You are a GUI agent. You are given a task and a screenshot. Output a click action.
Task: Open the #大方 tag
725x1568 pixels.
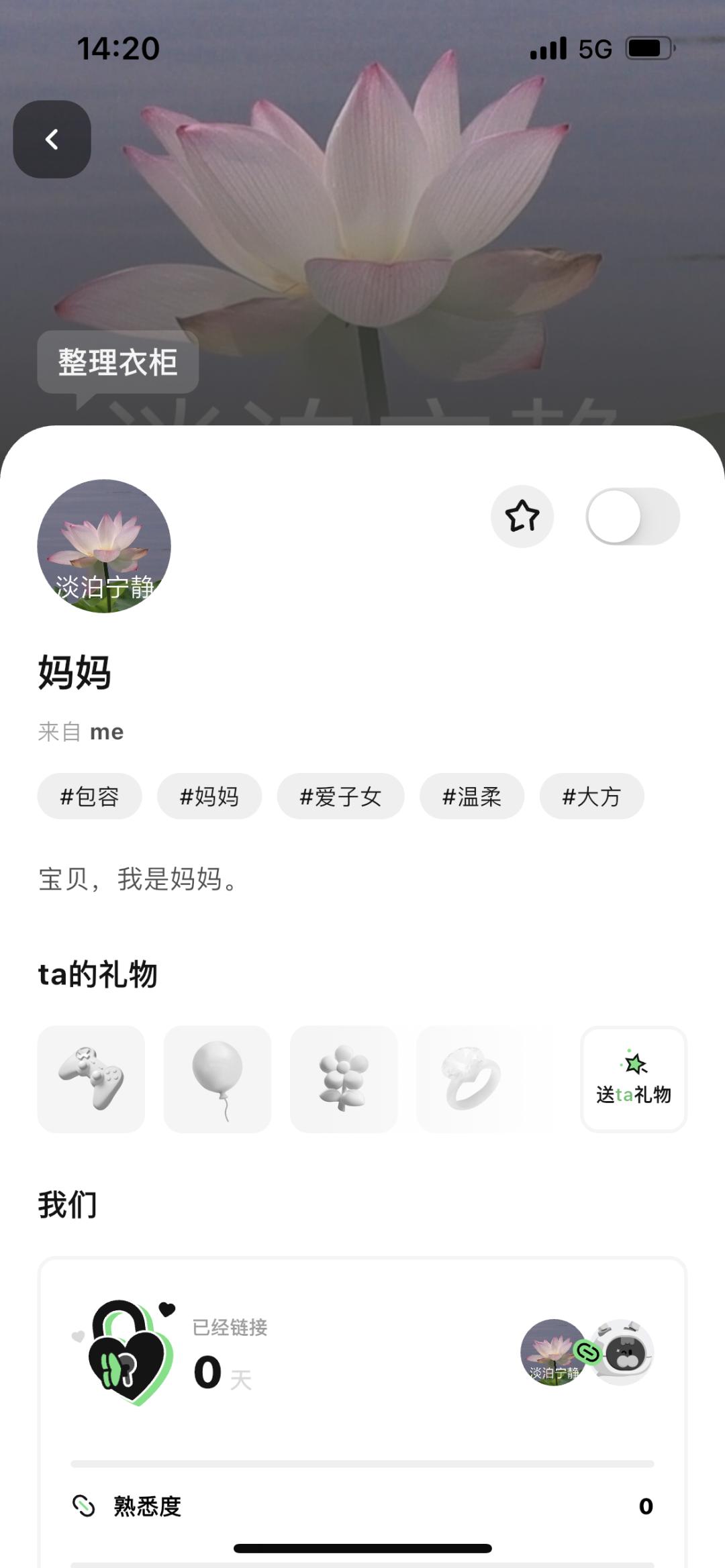coord(591,796)
